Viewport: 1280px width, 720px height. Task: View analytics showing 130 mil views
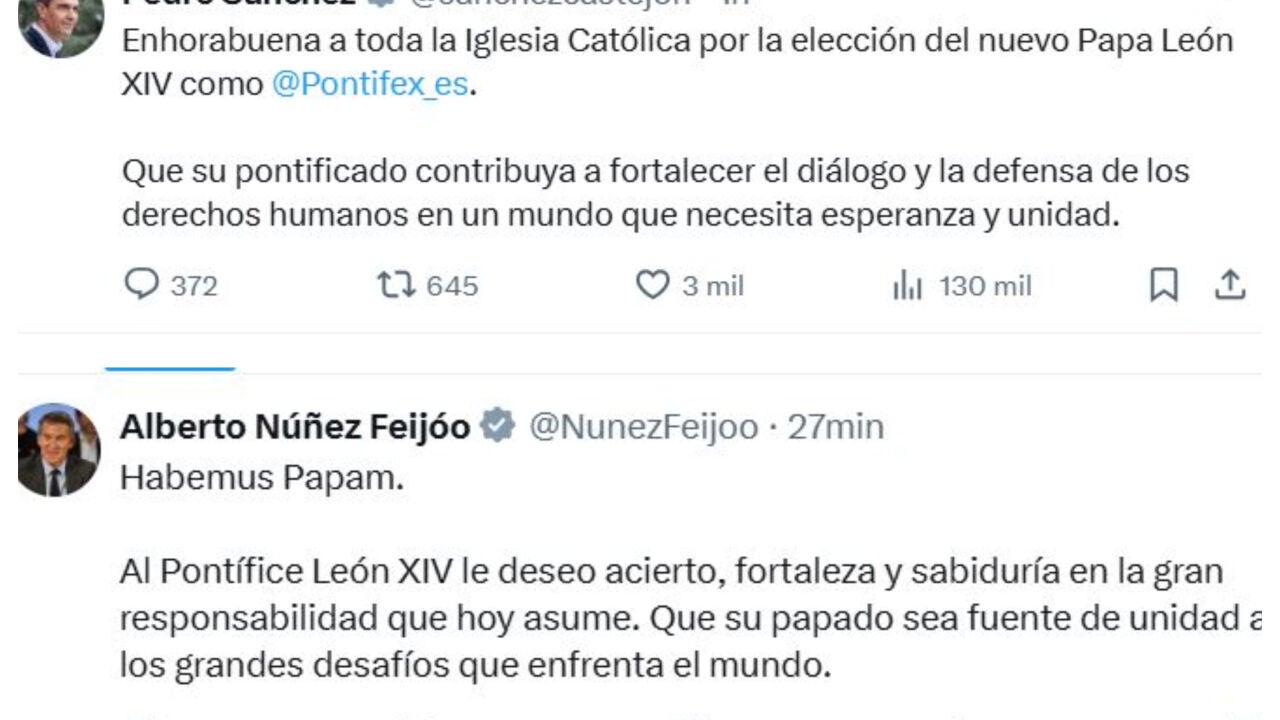click(x=907, y=286)
